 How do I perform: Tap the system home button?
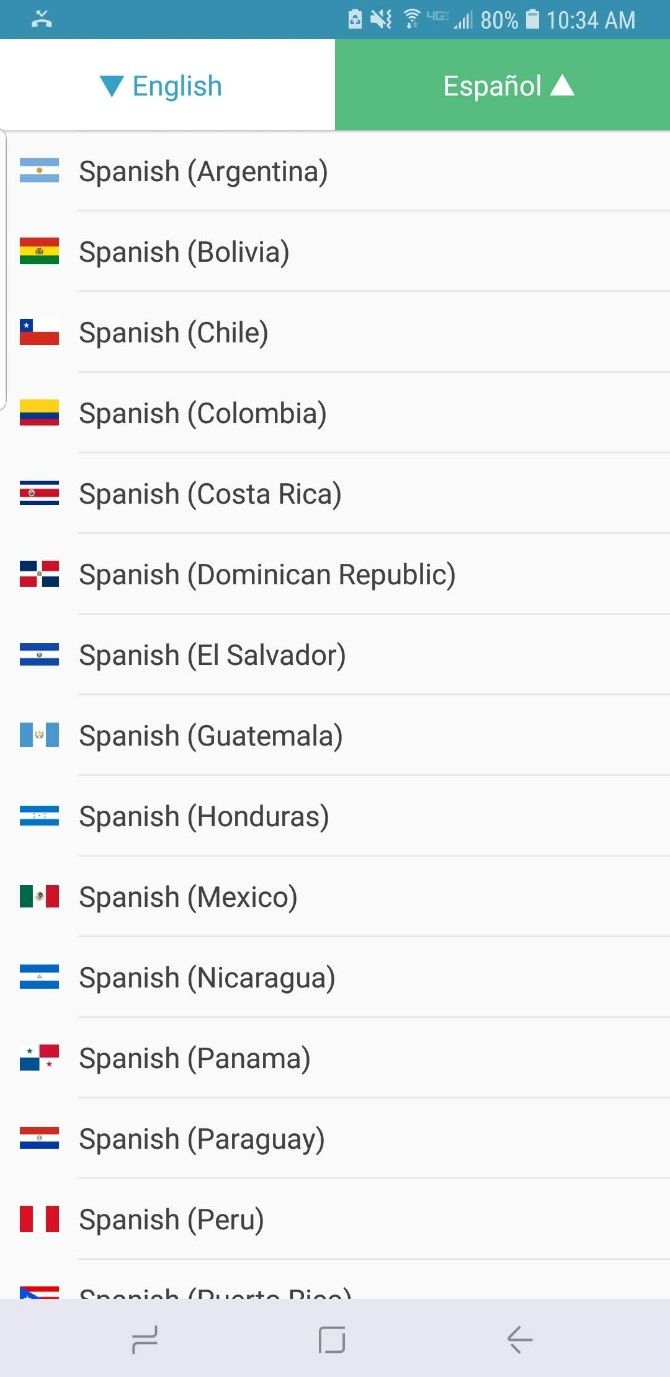tap(332, 1340)
